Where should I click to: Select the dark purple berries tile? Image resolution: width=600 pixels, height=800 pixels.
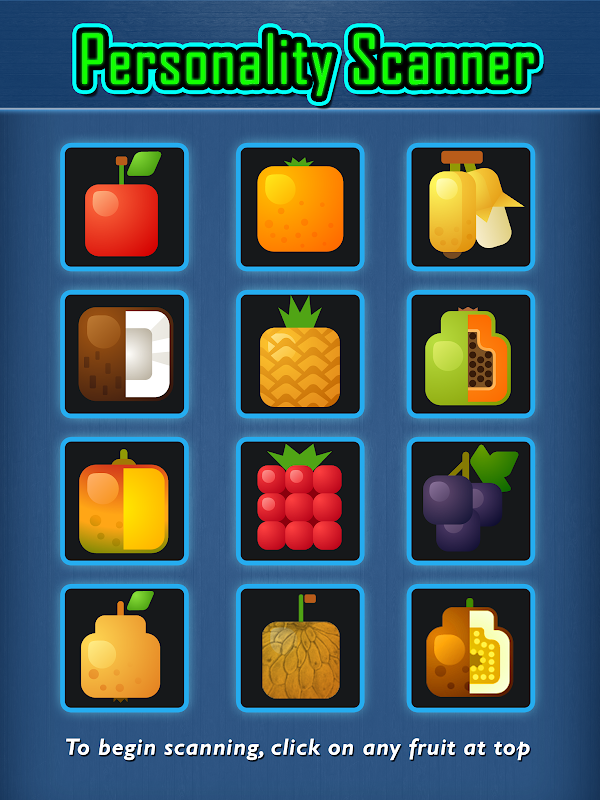click(x=471, y=501)
